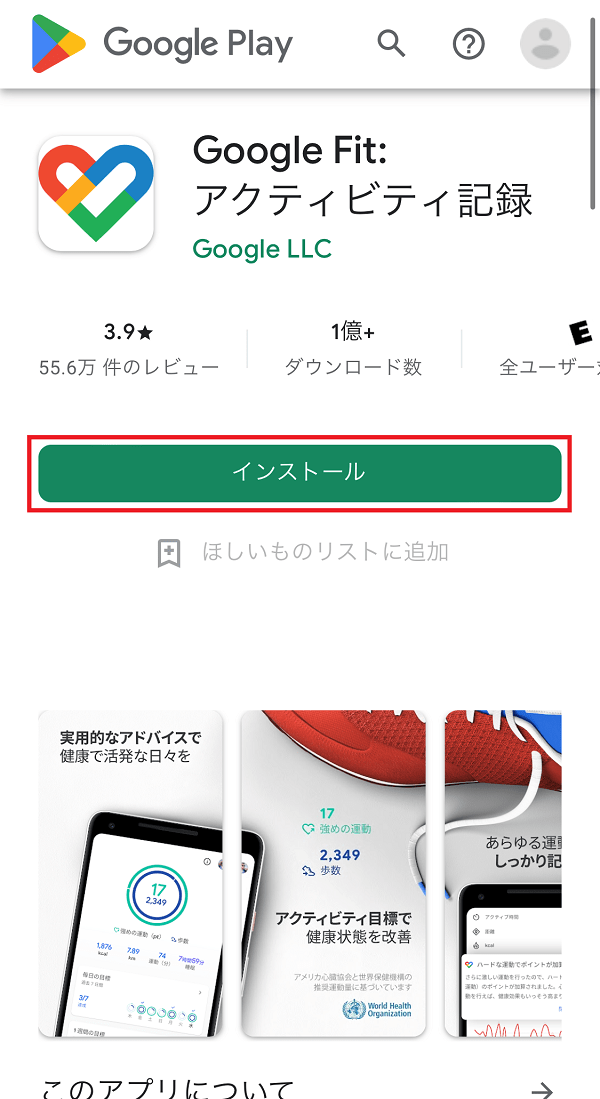Tap the green インストール button
600x1099 pixels.
tap(300, 473)
